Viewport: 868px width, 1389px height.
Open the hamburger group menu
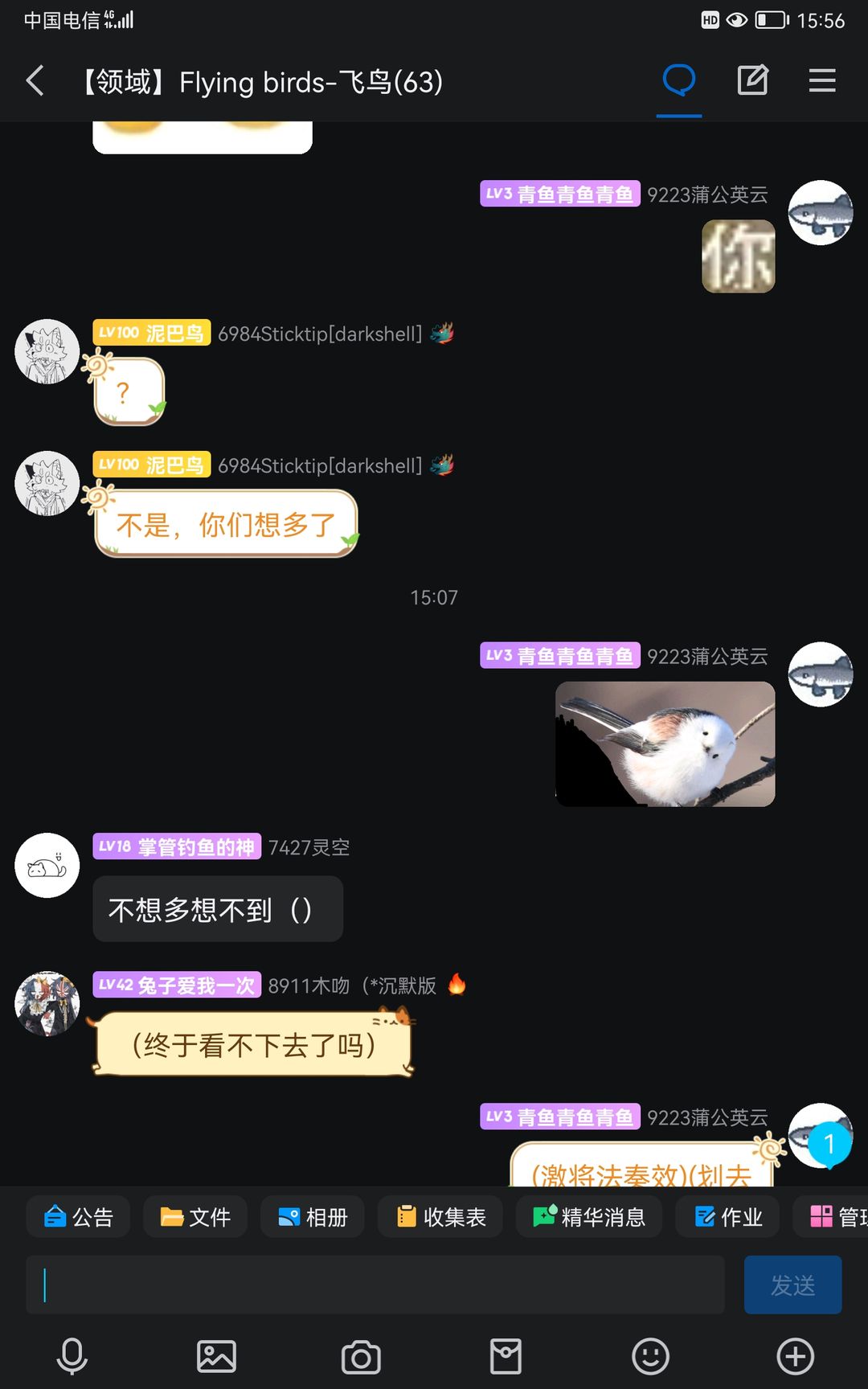pos(821,81)
